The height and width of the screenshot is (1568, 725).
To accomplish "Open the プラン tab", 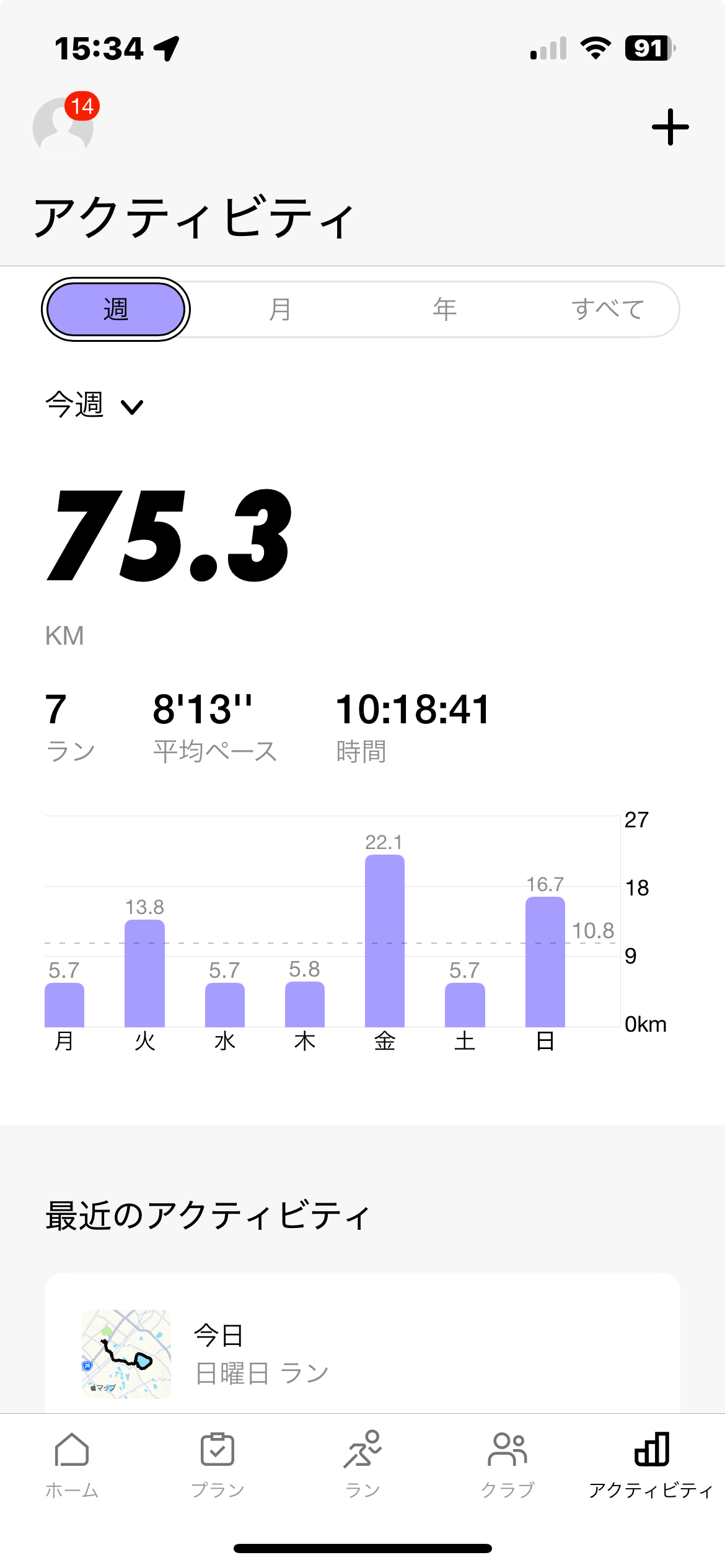I will click(217, 1464).
